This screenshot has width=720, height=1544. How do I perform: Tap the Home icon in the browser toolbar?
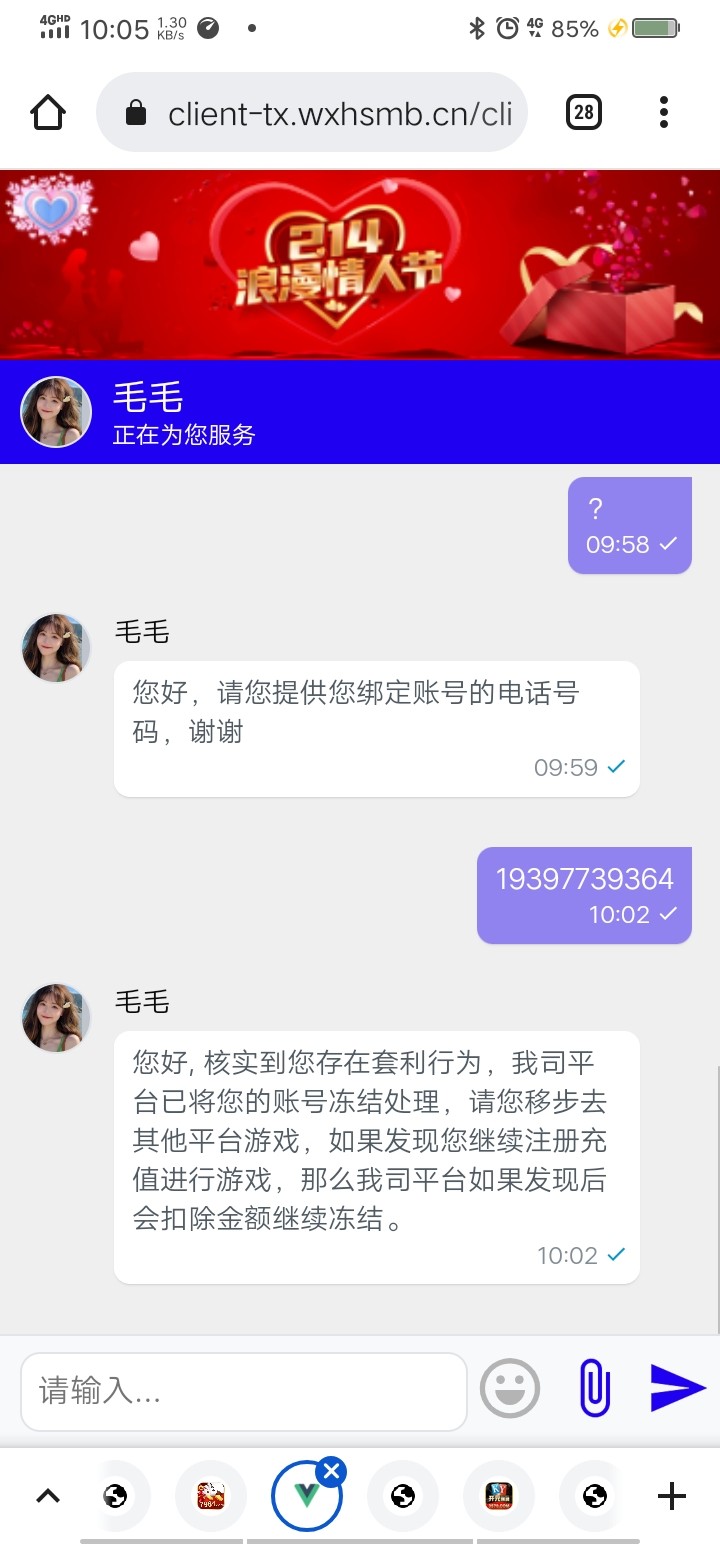tap(46, 112)
